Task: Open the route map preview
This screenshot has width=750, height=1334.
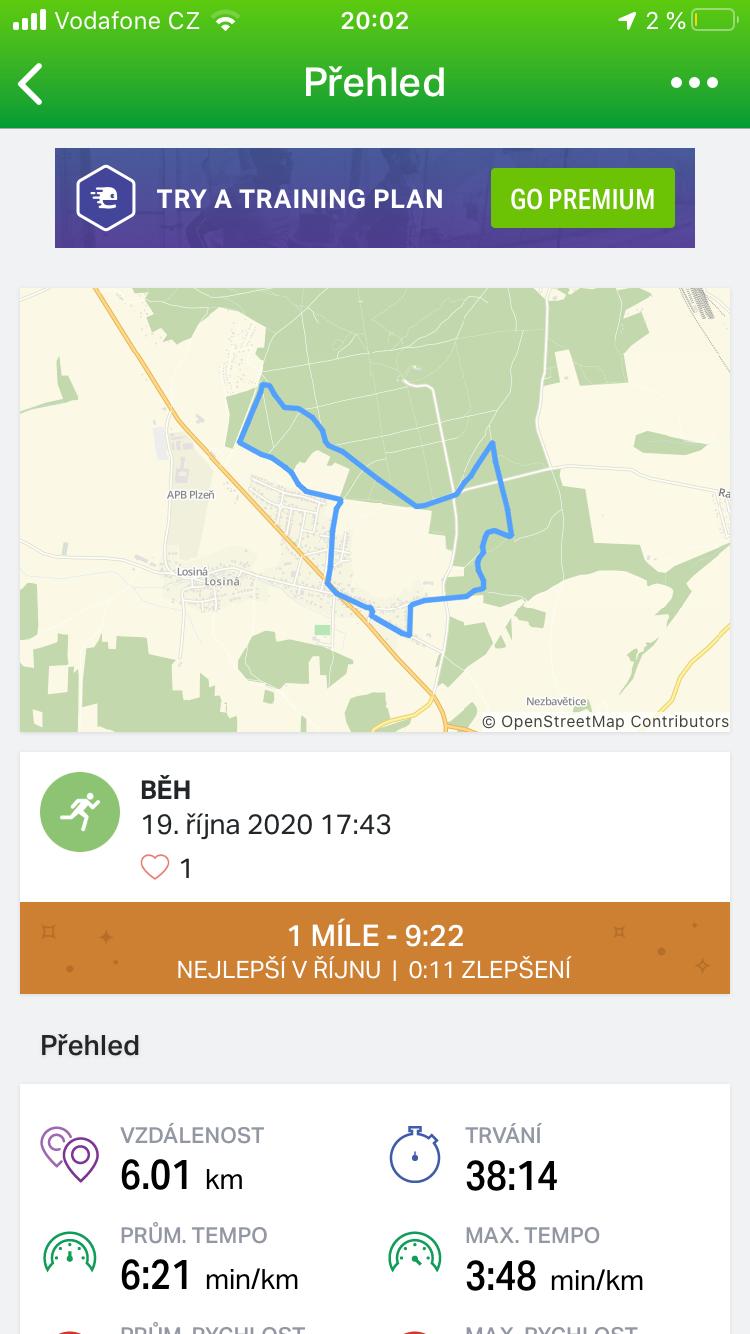Action: coord(375,510)
